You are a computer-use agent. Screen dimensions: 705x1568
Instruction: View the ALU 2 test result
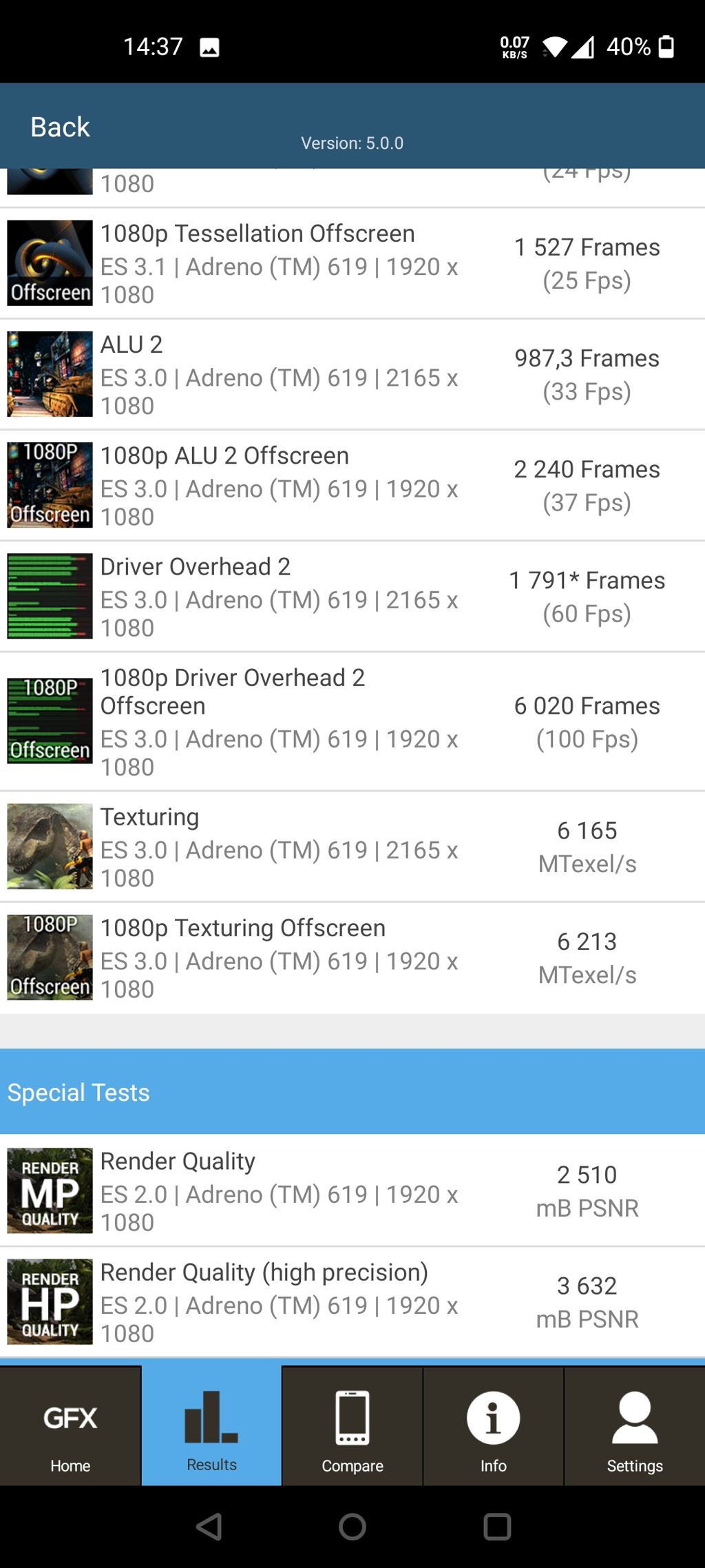coord(352,375)
